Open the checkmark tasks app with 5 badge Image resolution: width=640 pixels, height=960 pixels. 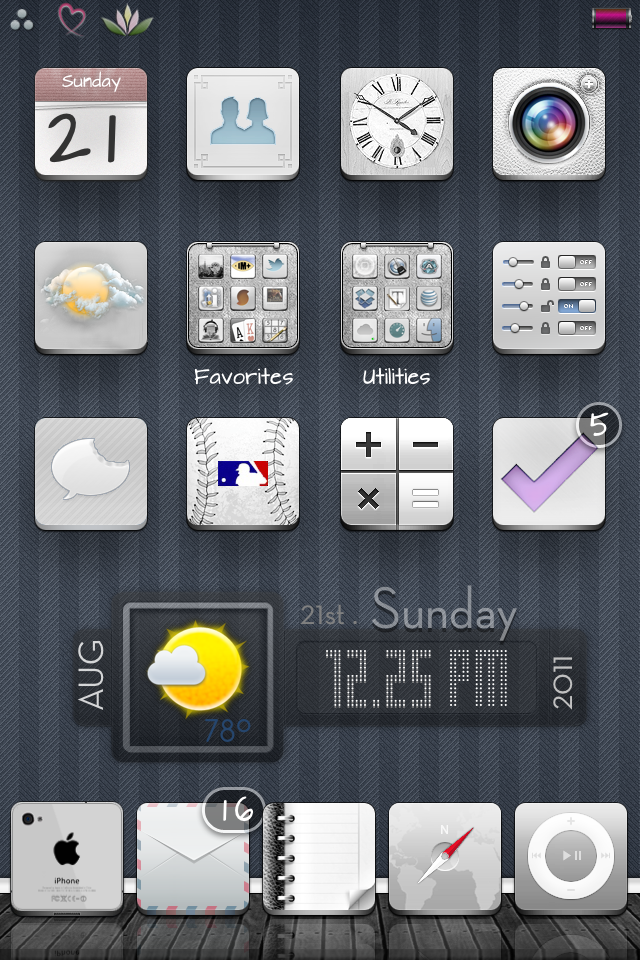[548, 472]
